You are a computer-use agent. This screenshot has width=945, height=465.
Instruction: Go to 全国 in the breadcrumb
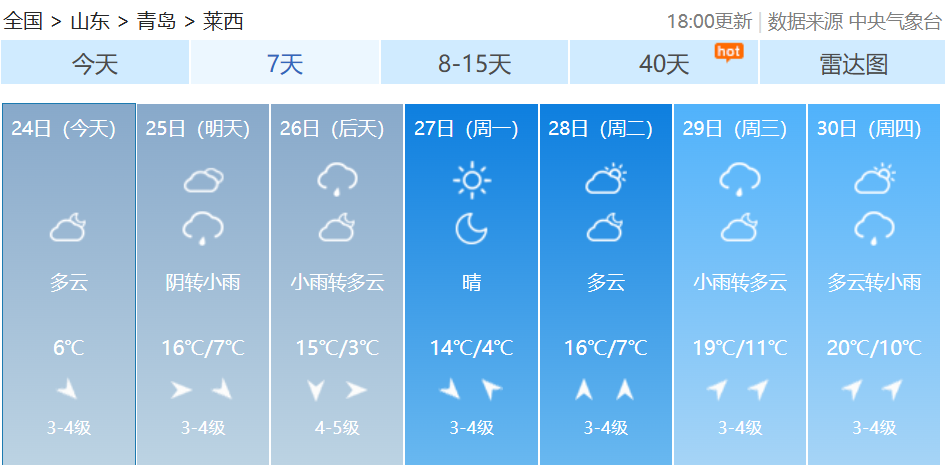pos(23,21)
